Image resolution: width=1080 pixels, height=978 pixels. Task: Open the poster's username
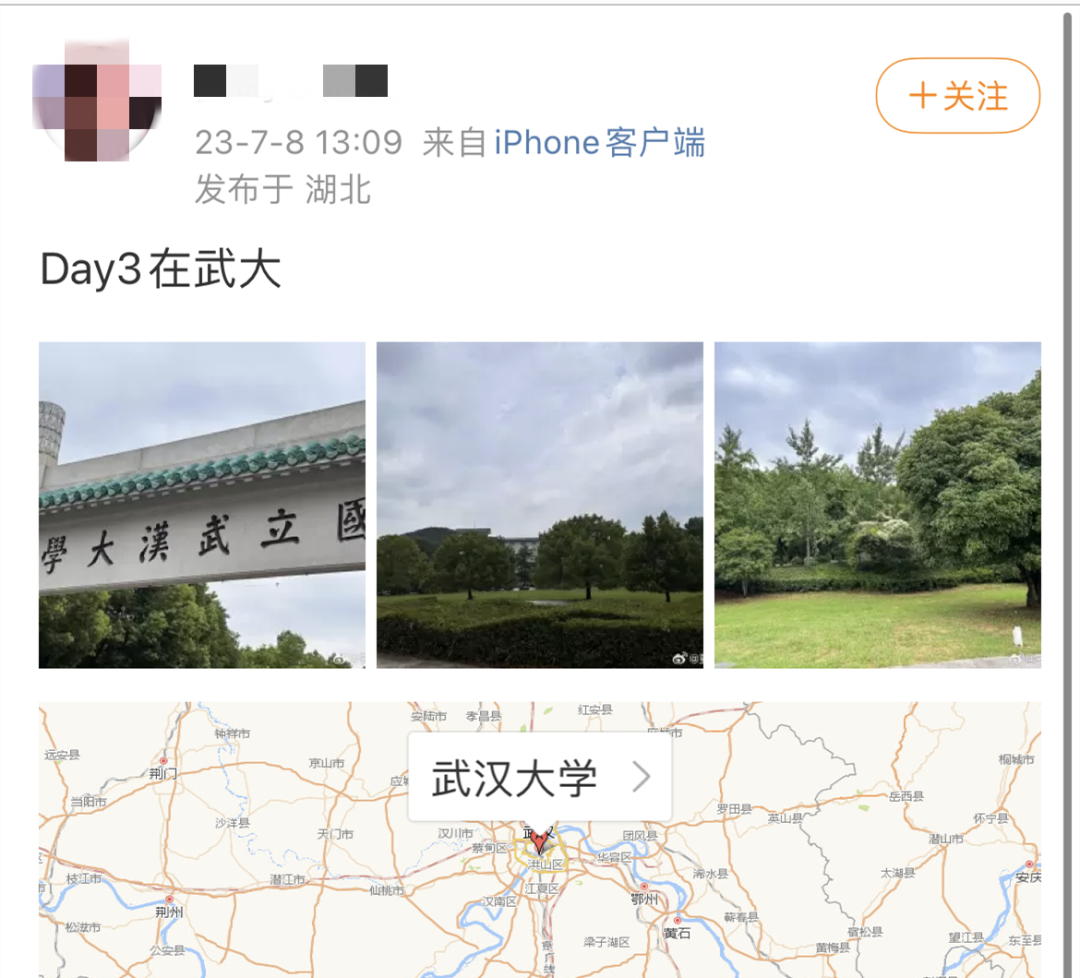click(290, 82)
